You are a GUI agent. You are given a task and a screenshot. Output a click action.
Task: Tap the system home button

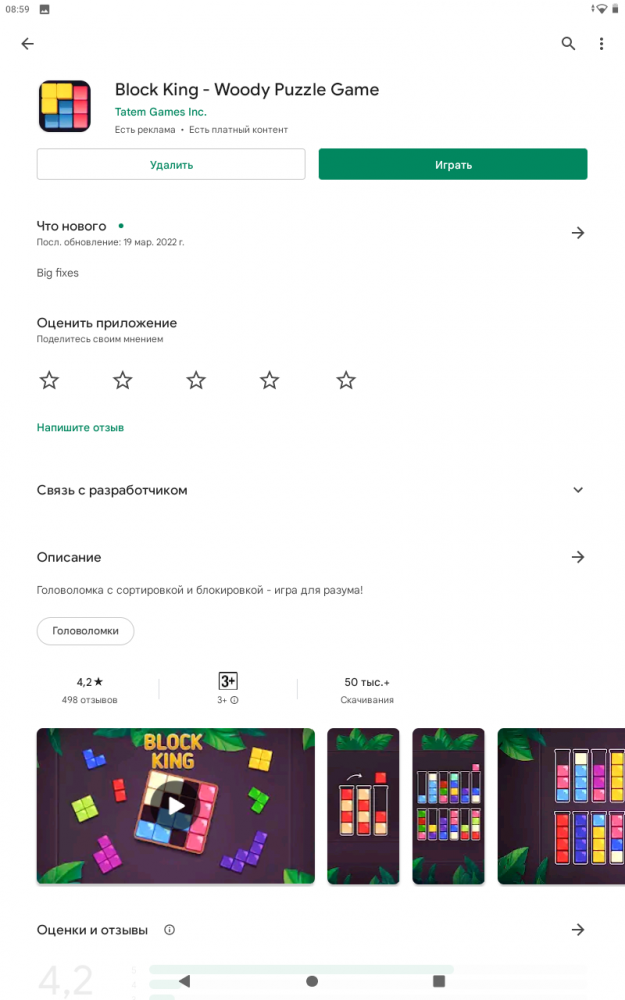[x=312, y=981]
